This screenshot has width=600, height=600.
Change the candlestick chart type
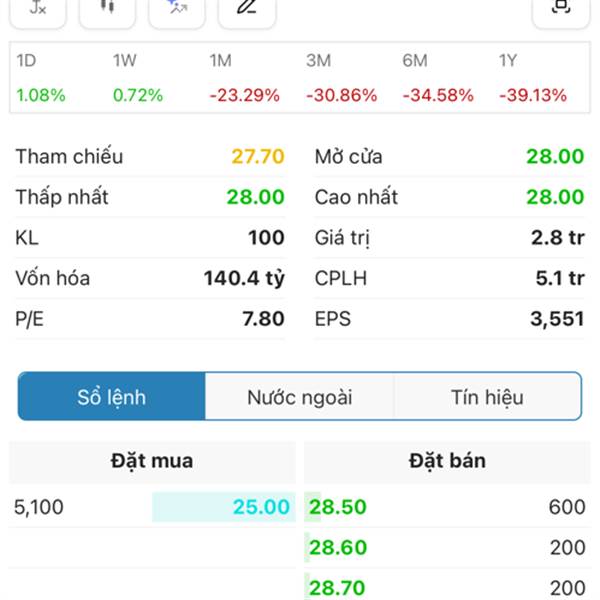click(x=108, y=8)
